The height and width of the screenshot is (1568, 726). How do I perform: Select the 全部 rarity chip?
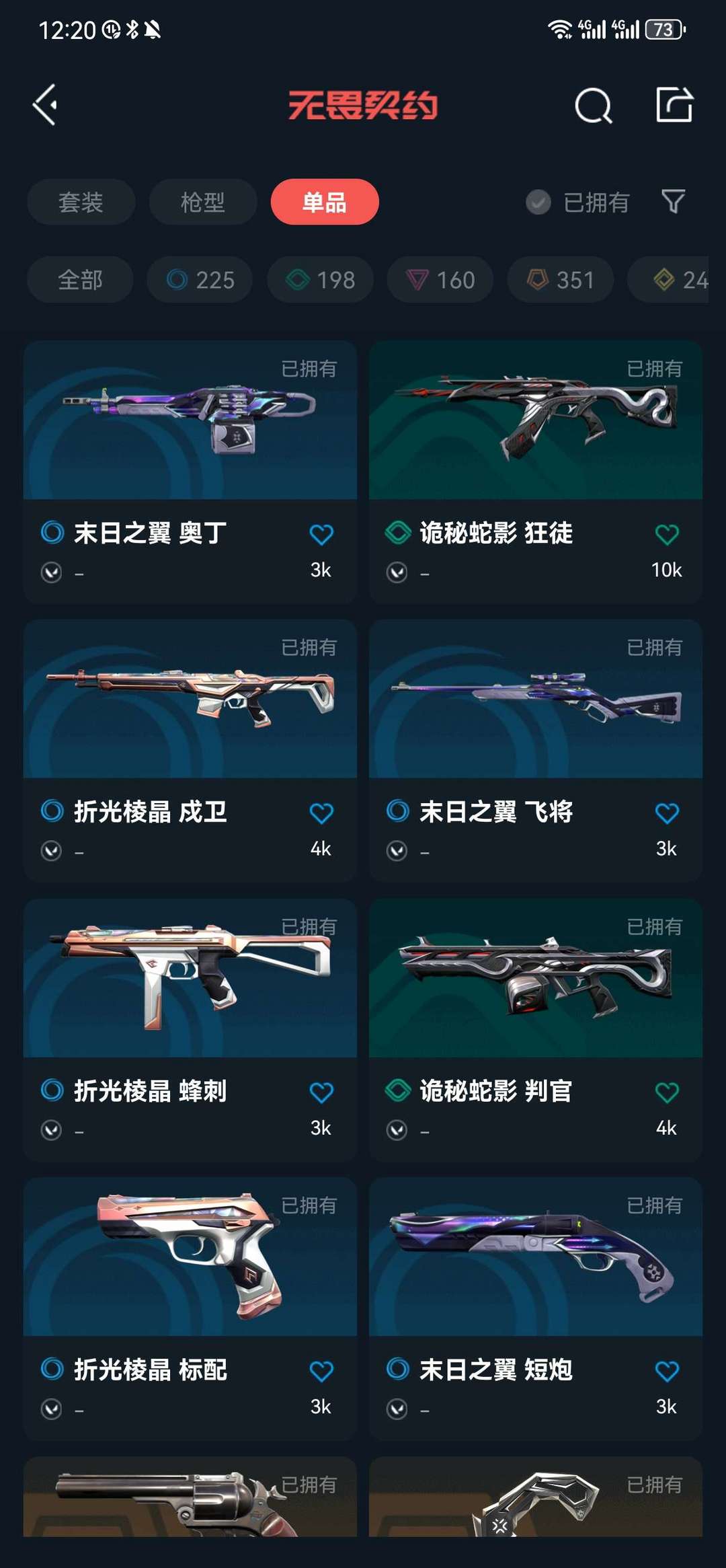tap(80, 279)
